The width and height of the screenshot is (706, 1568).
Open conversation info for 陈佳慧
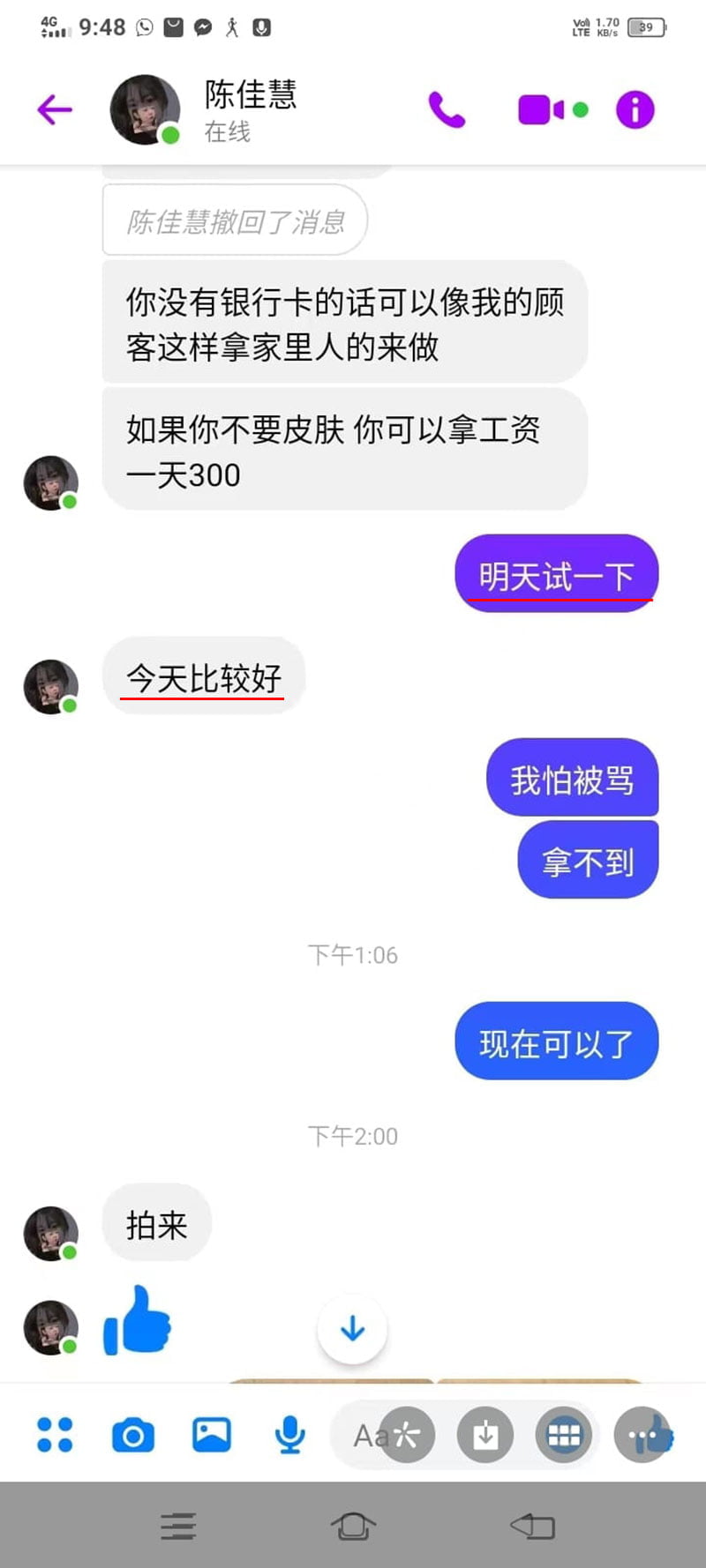click(x=635, y=110)
